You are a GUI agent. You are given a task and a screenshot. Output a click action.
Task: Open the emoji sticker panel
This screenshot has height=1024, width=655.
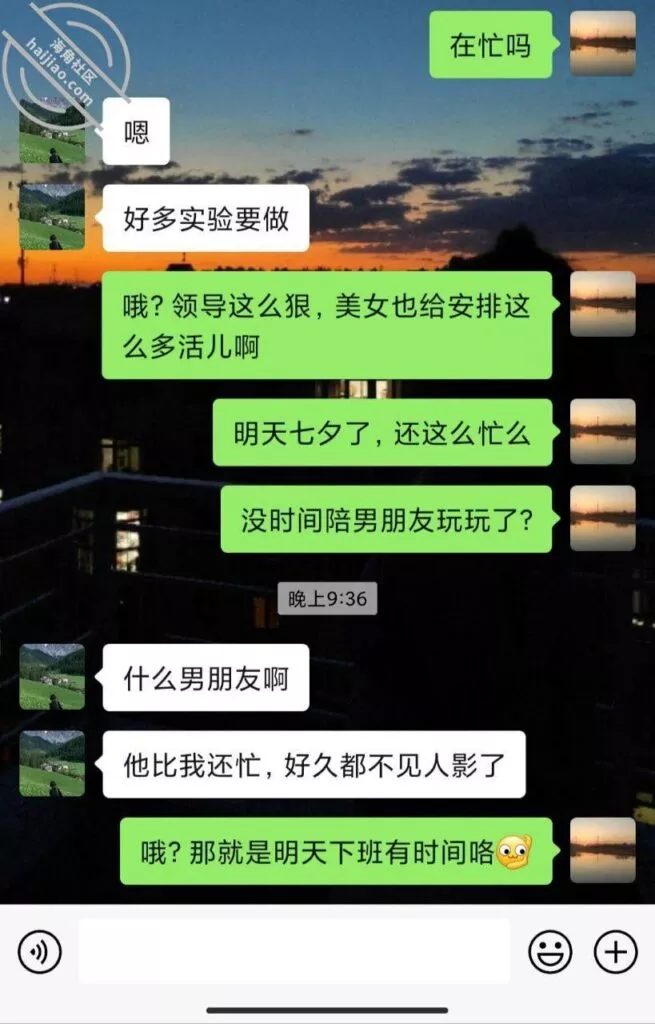550,951
